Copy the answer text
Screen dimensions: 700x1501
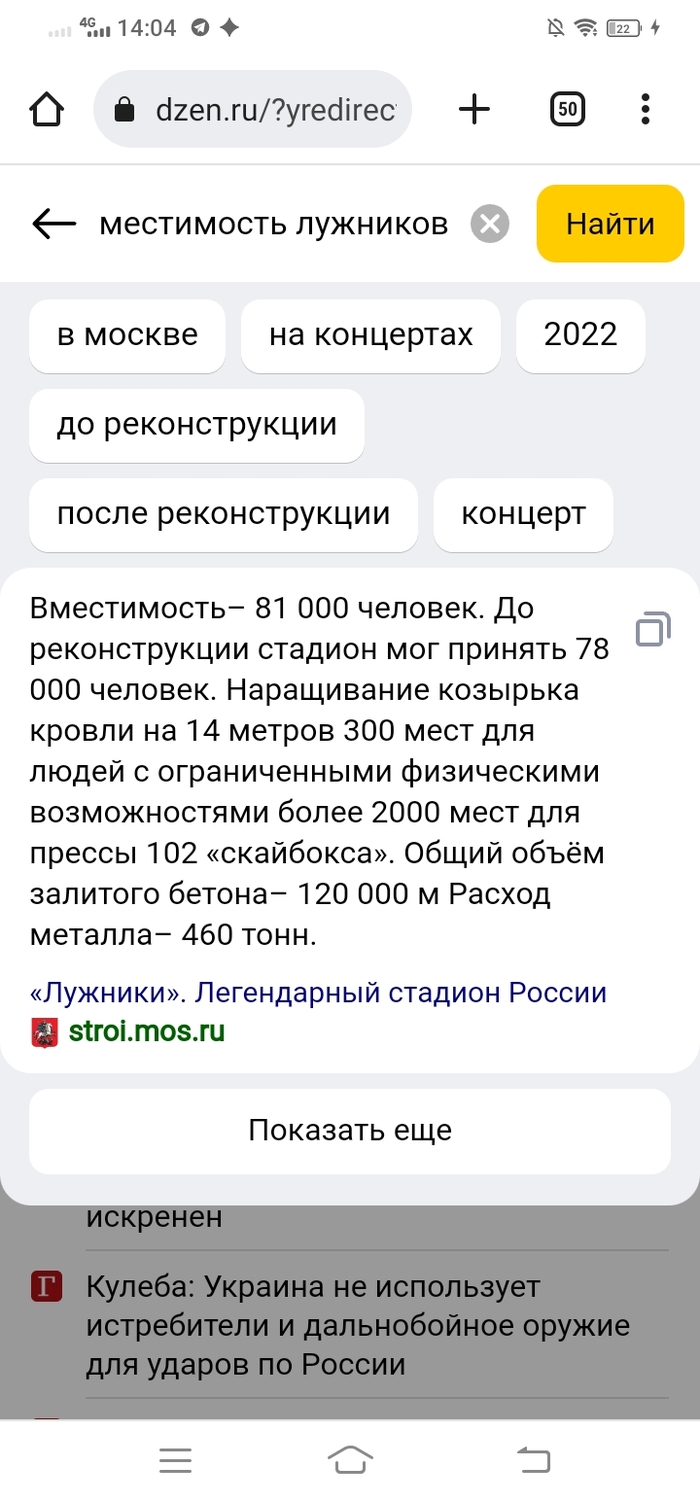[x=652, y=629]
